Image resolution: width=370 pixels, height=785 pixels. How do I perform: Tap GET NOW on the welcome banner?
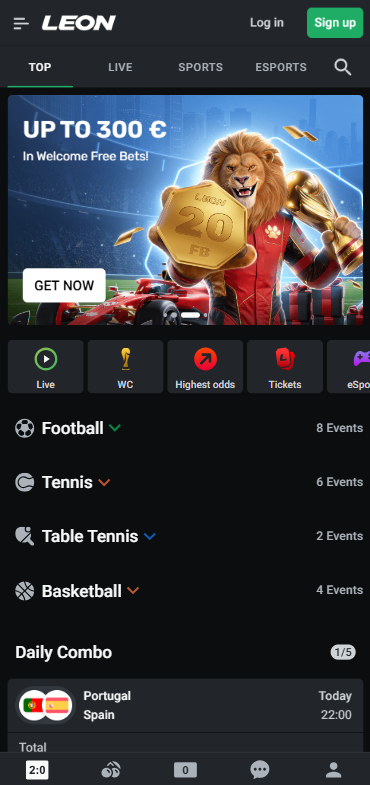(x=64, y=285)
